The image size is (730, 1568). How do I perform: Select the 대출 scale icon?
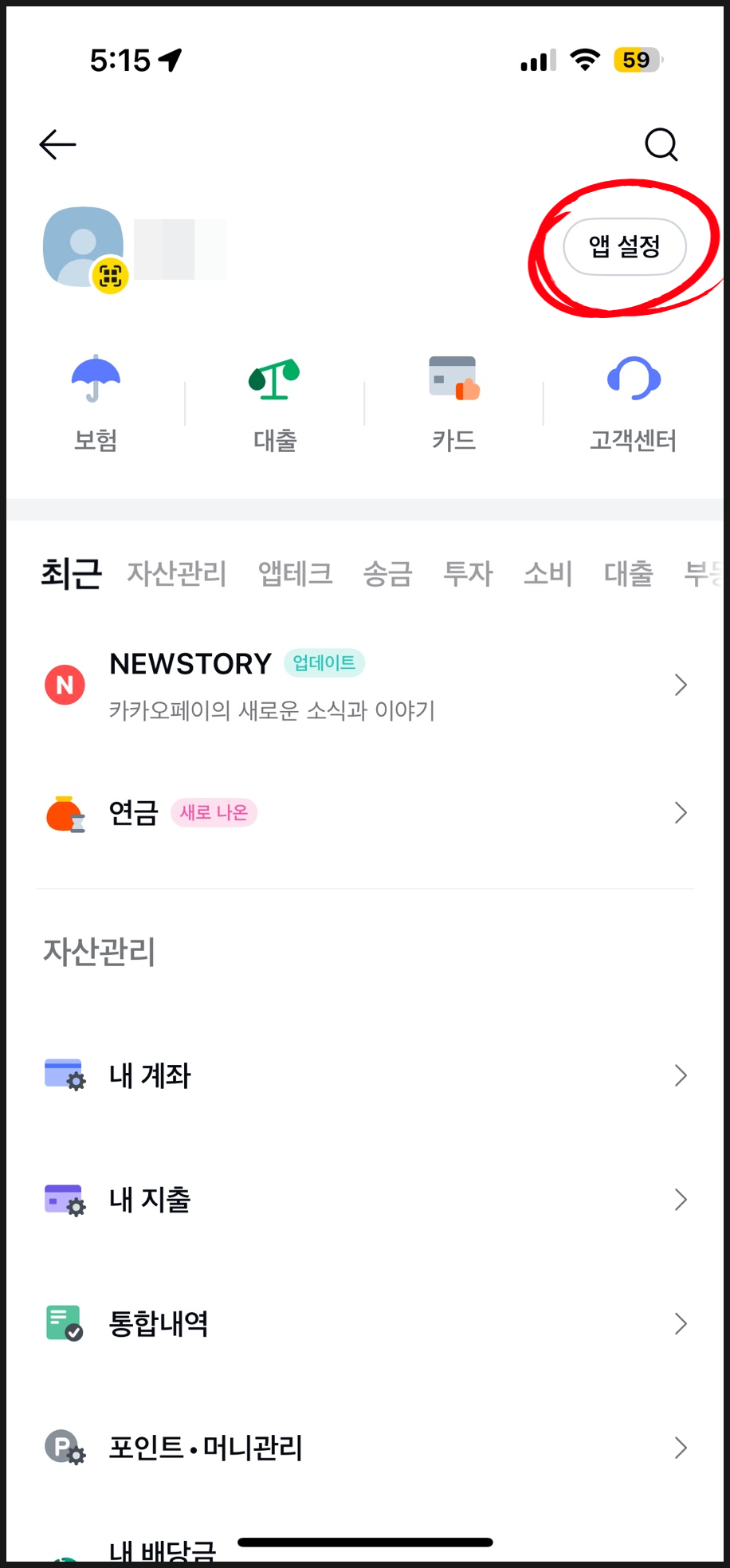tap(274, 378)
